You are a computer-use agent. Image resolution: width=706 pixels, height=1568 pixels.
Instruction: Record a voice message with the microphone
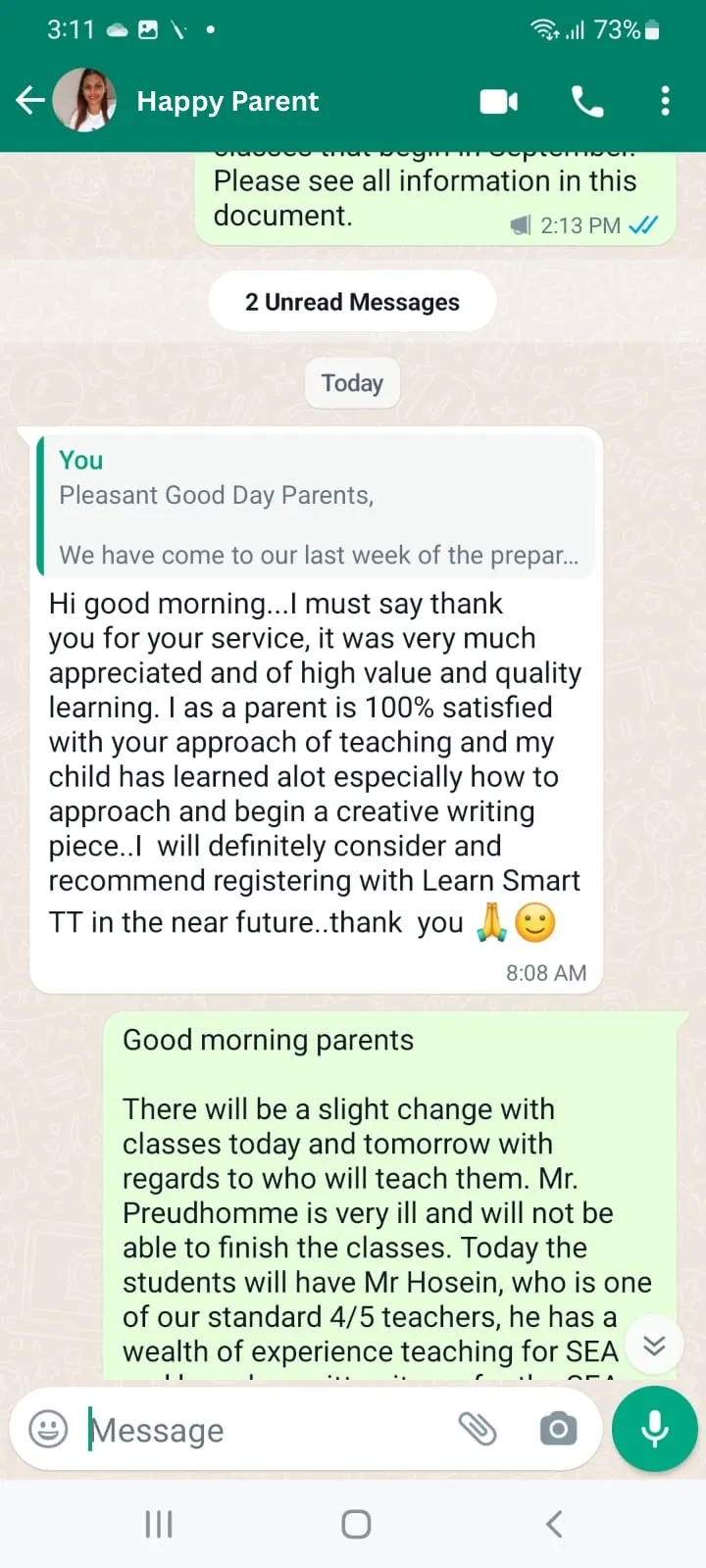point(654,1429)
